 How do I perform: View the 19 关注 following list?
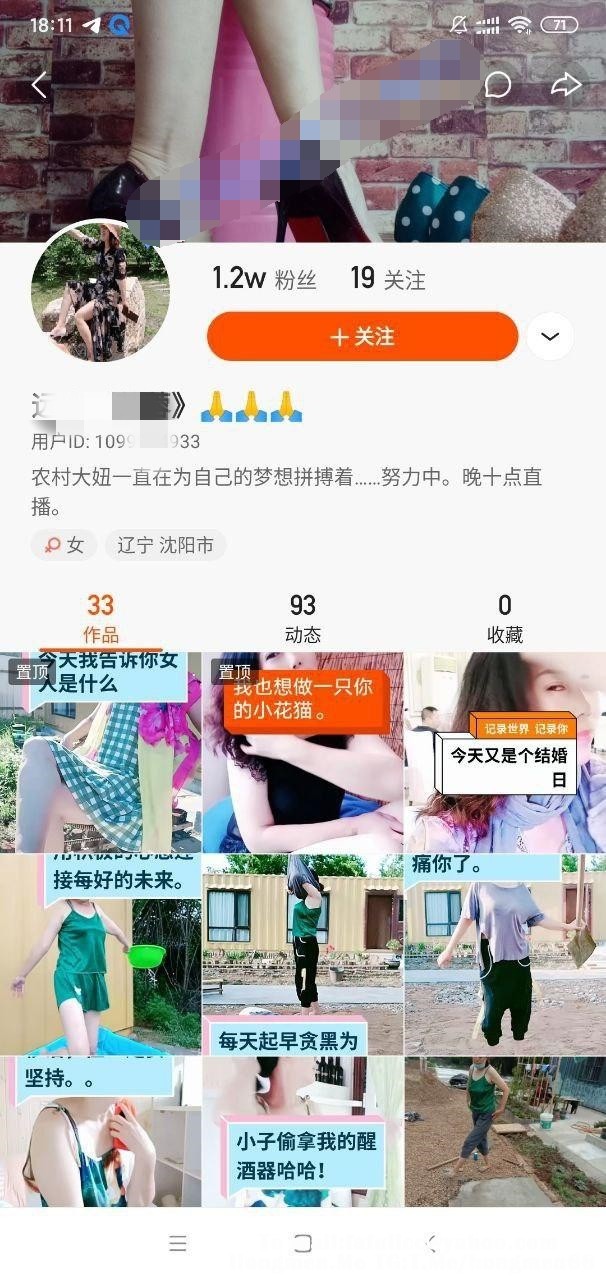tap(388, 279)
